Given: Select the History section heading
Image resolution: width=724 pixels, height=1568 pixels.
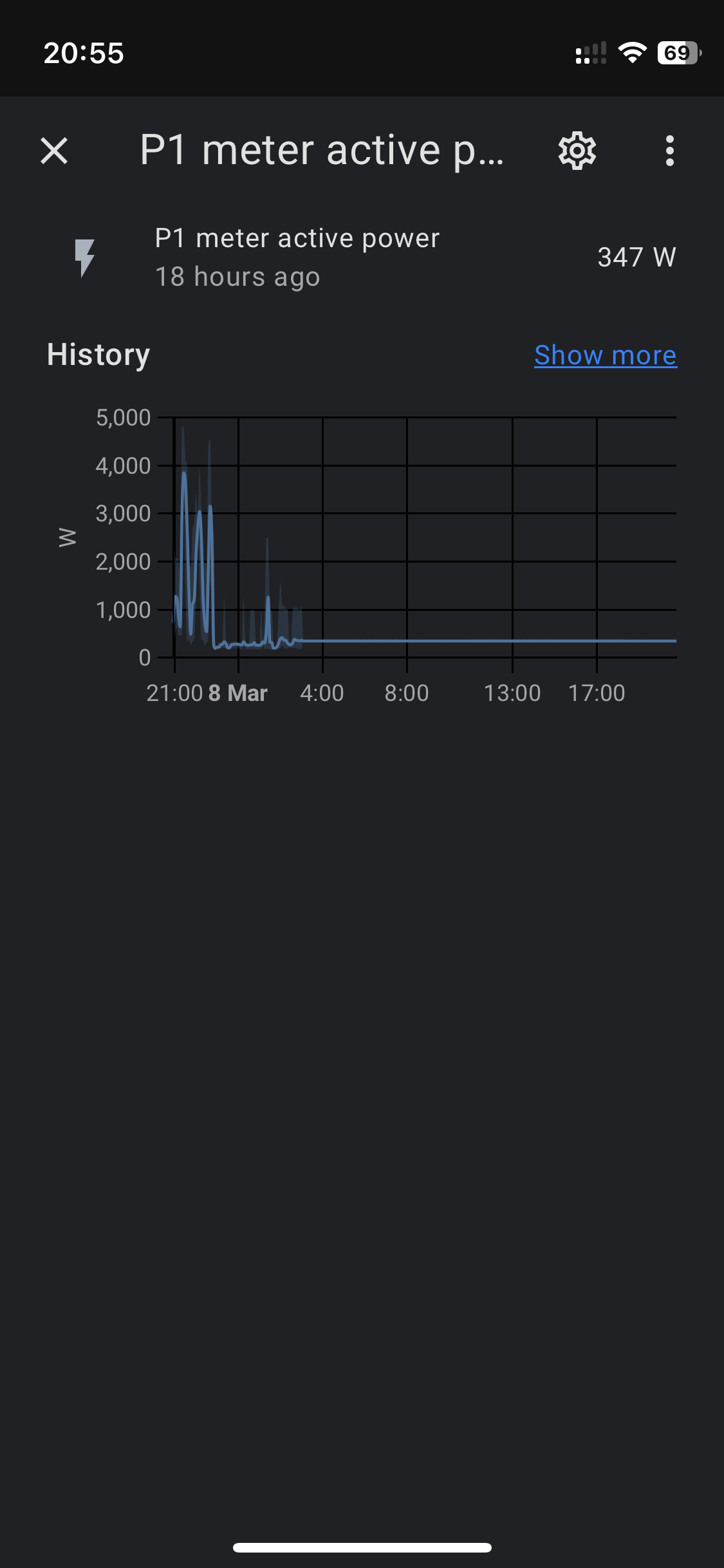Looking at the screenshot, I should [x=98, y=355].
